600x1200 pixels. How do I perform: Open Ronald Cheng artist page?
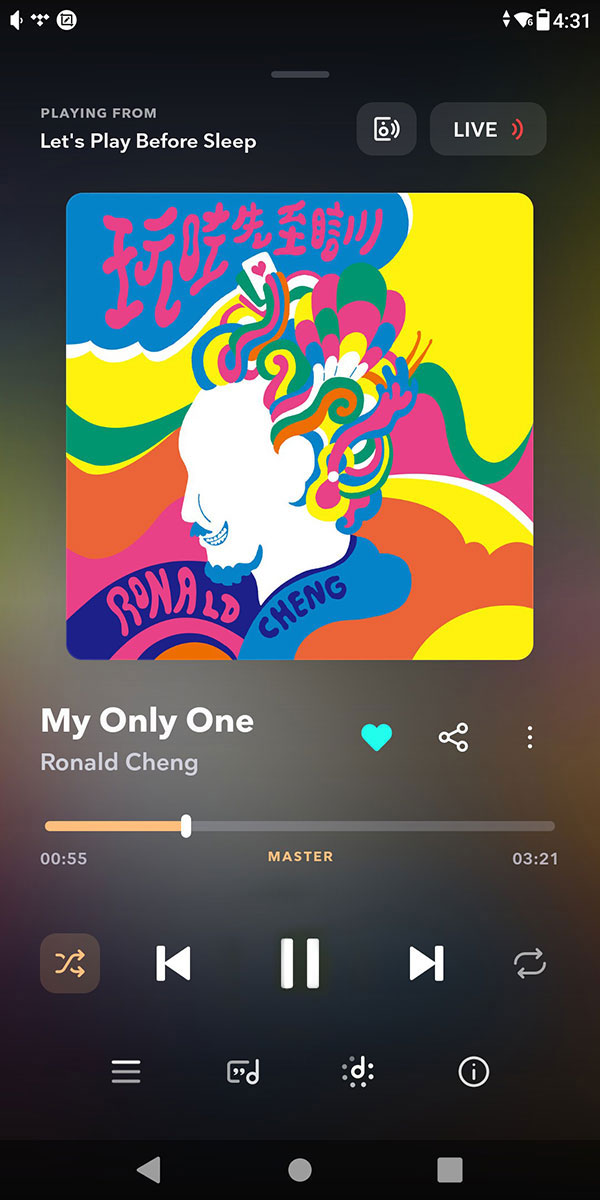[x=119, y=762]
